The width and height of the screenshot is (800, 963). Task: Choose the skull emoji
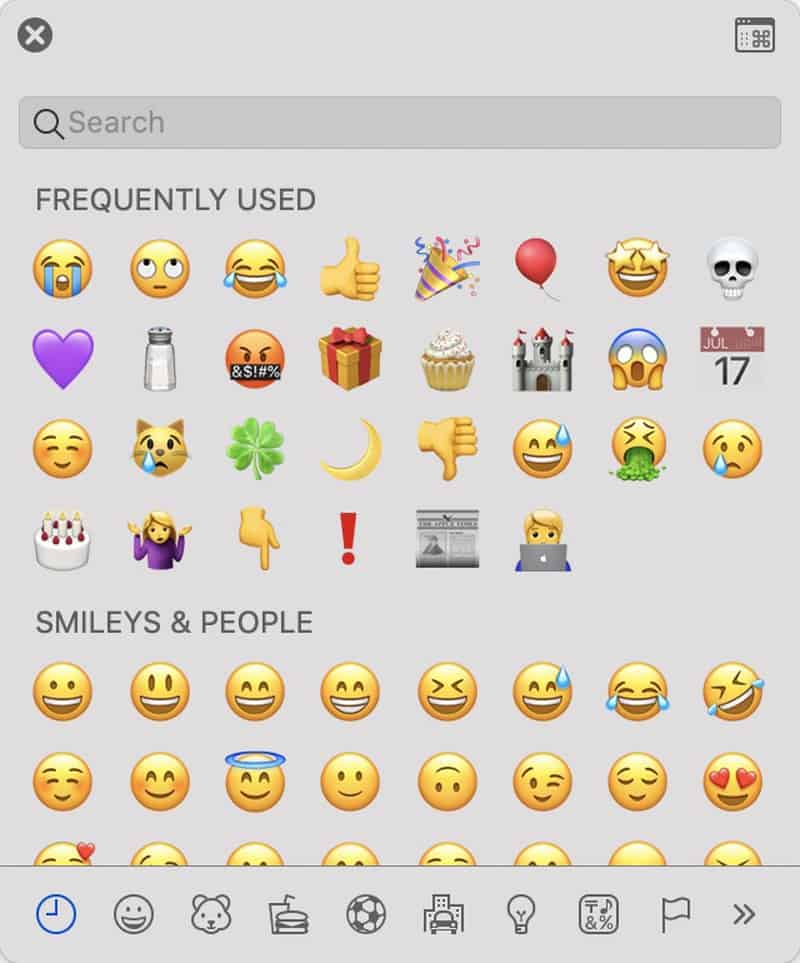(x=733, y=269)
